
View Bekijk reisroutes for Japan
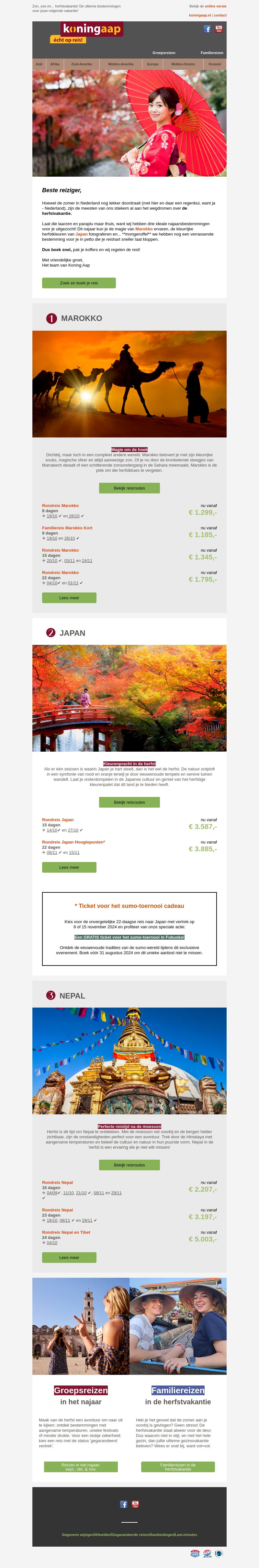129,802
